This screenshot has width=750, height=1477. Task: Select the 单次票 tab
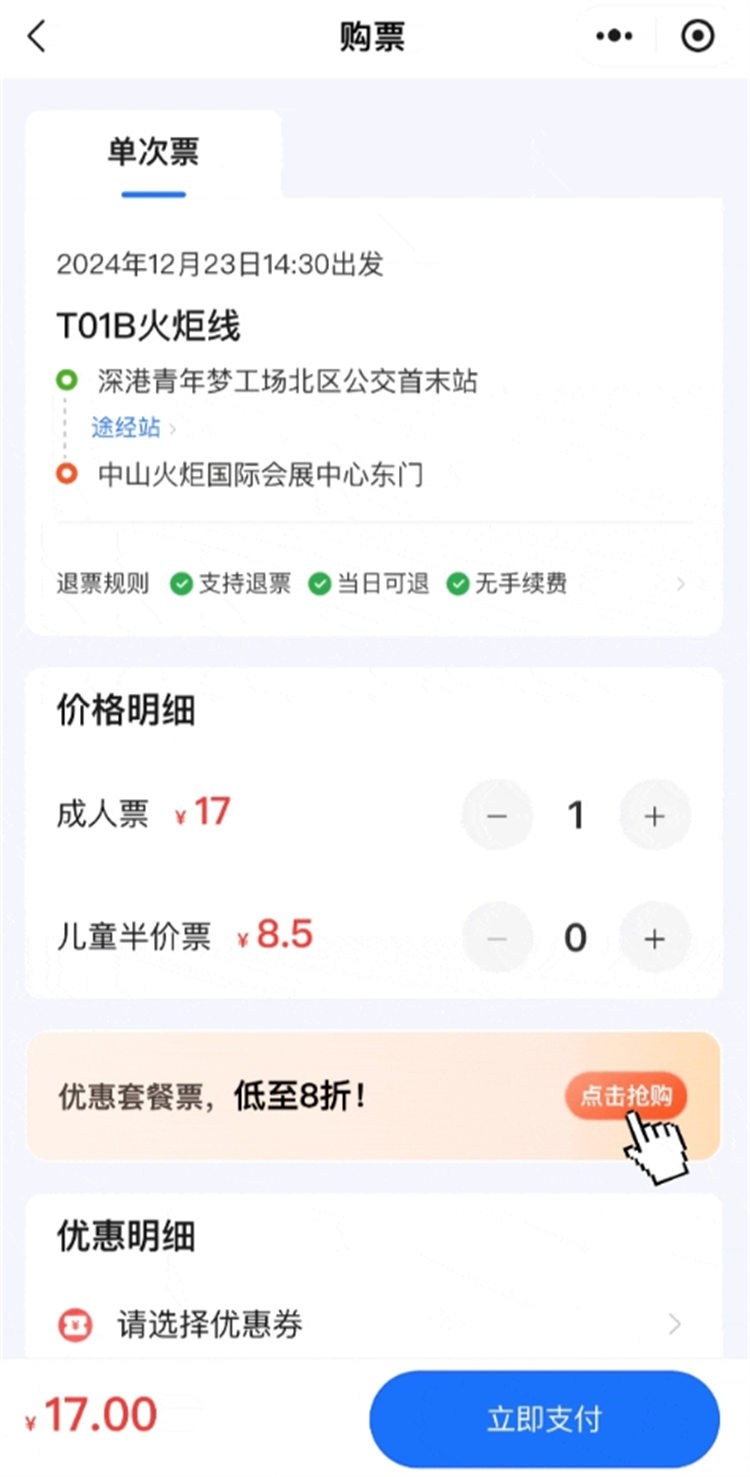(153, 152)
